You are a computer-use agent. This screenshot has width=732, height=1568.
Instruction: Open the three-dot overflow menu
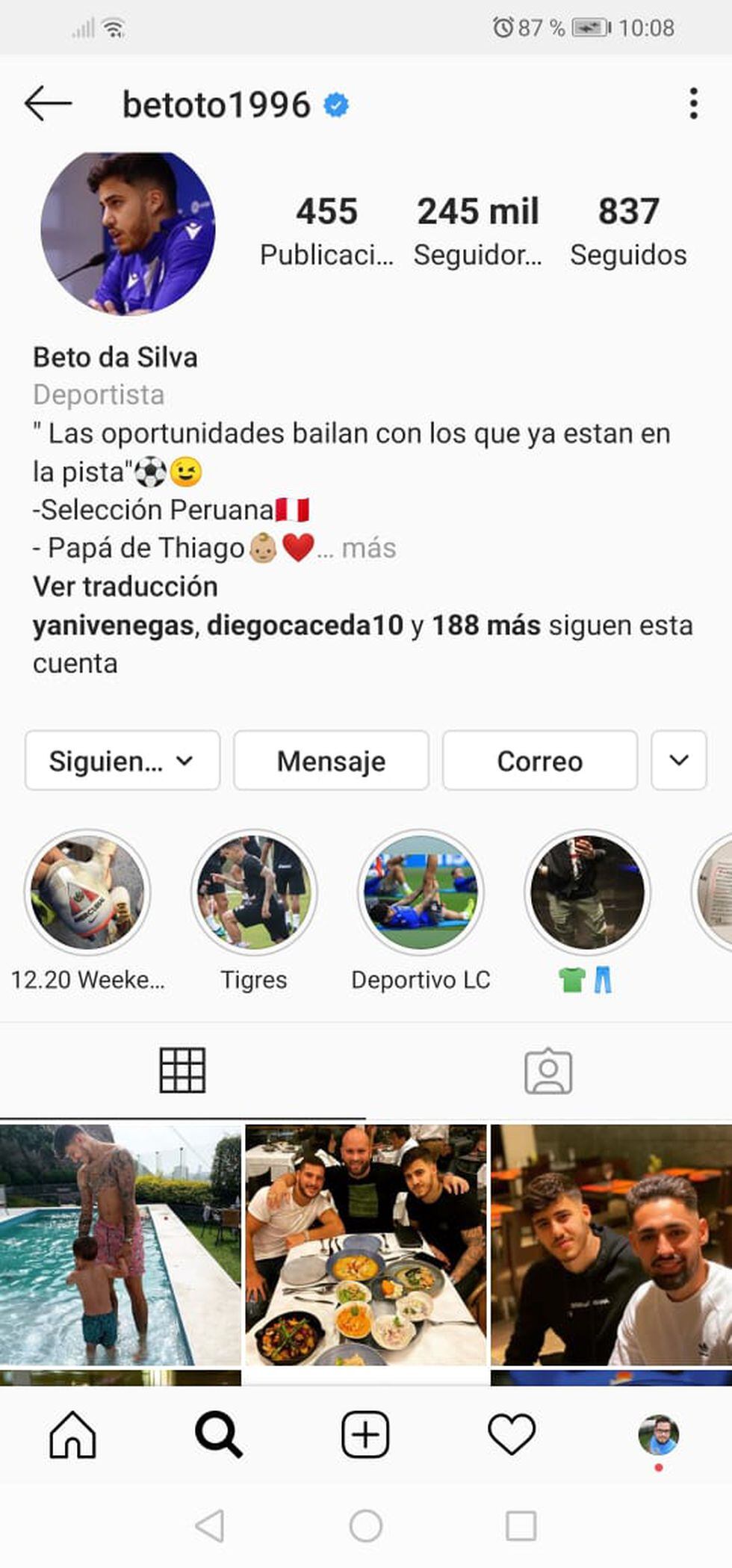point(693,103)
